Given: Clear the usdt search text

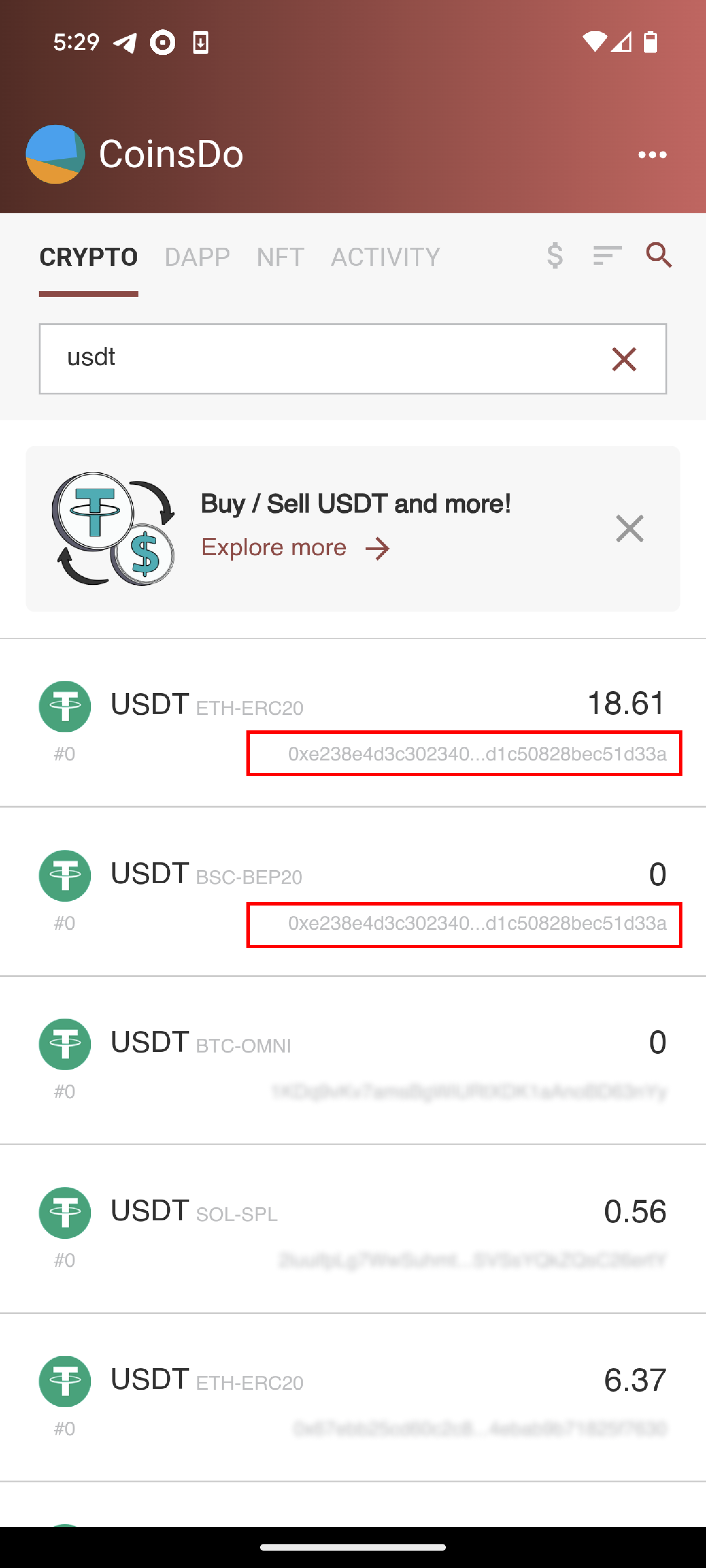Looking at the screenshot, I should click(624, 359).
